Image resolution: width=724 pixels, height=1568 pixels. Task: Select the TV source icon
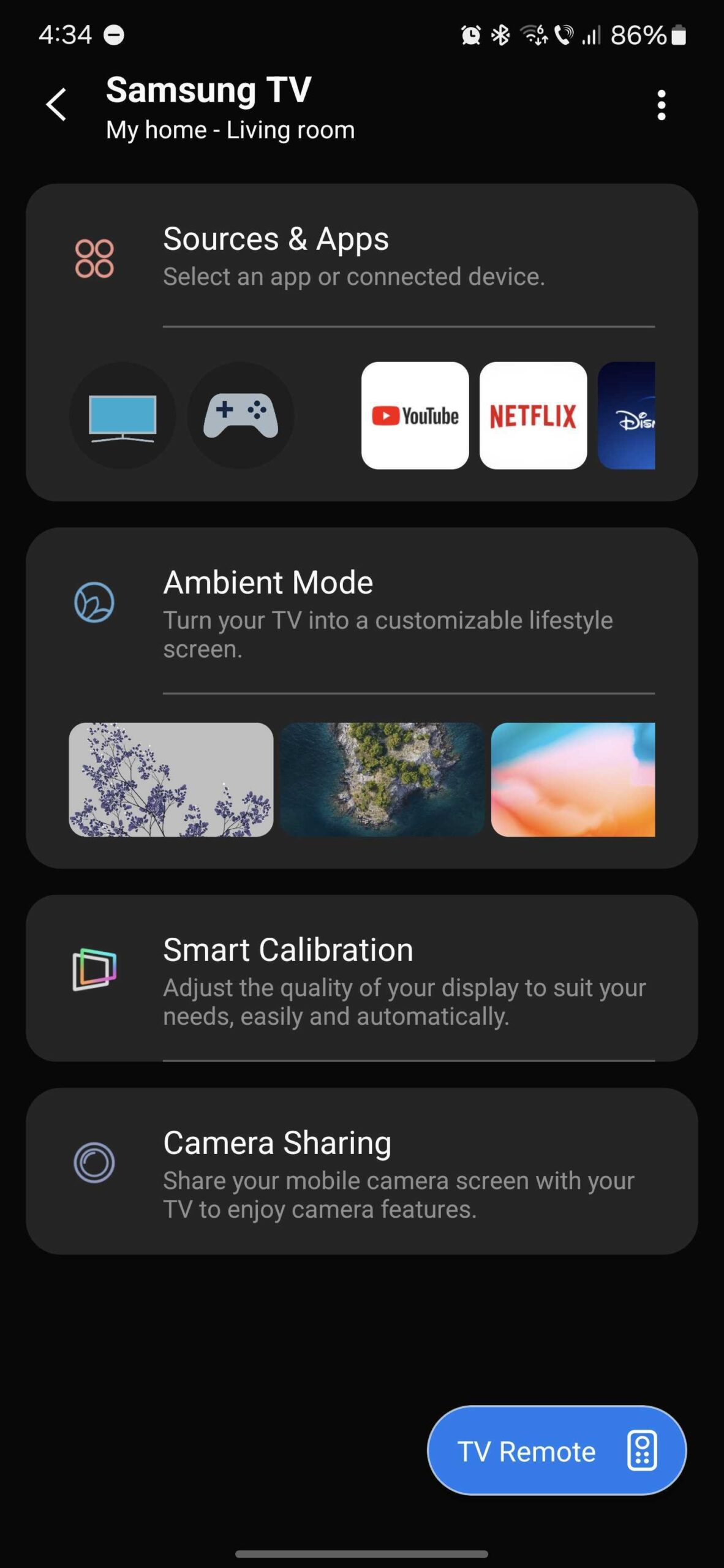point(123,416)
